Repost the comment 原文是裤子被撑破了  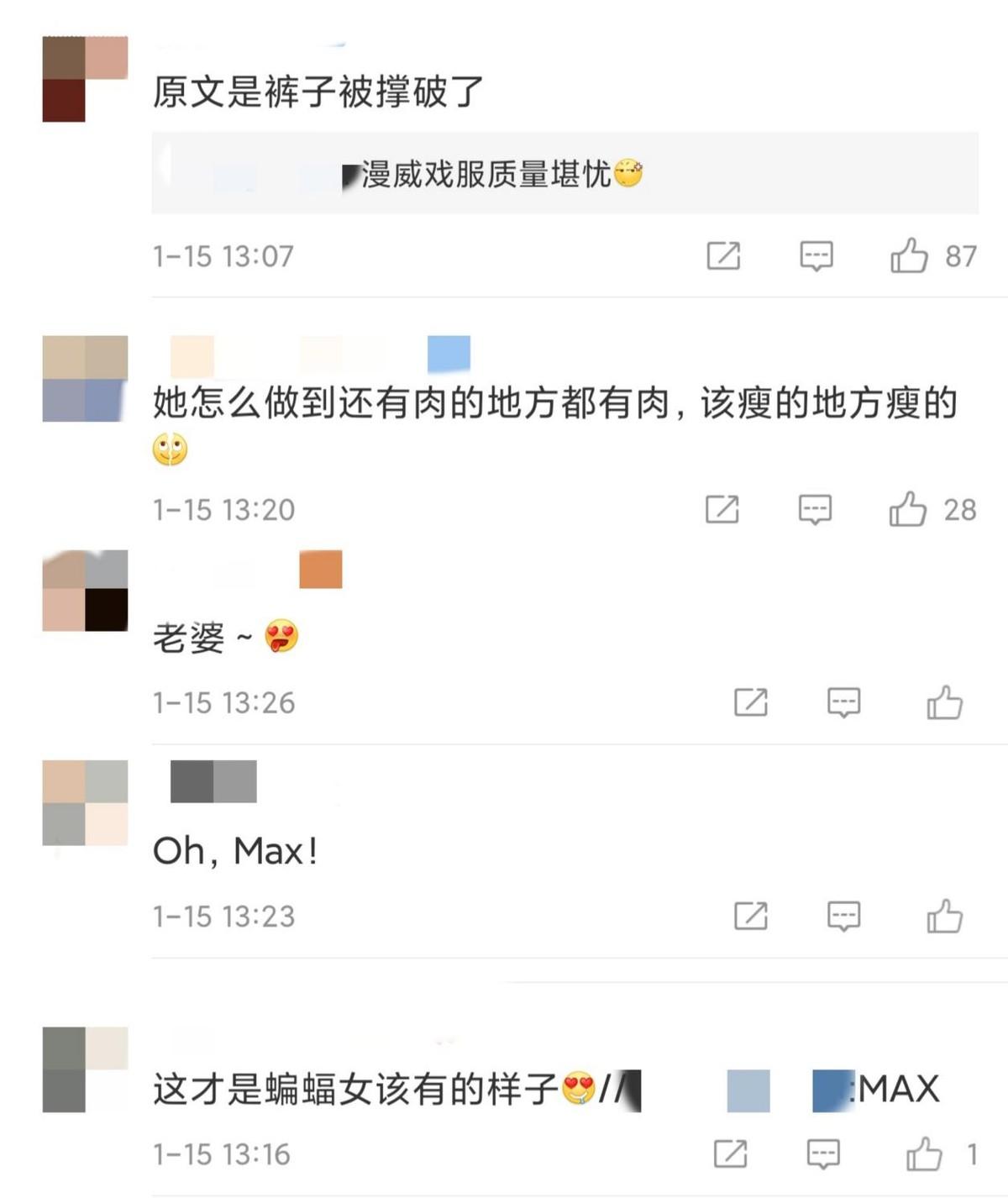723,255
